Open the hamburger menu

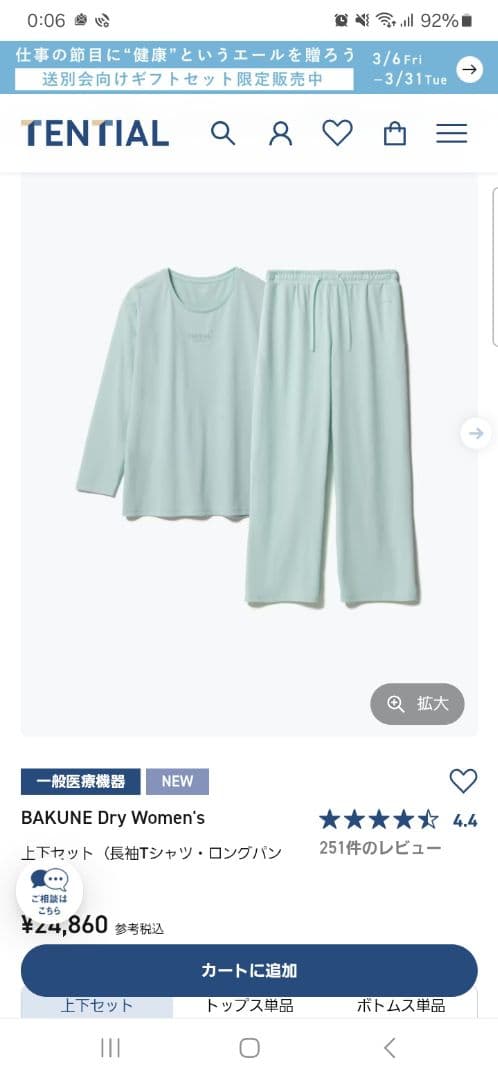click(452, 133)
